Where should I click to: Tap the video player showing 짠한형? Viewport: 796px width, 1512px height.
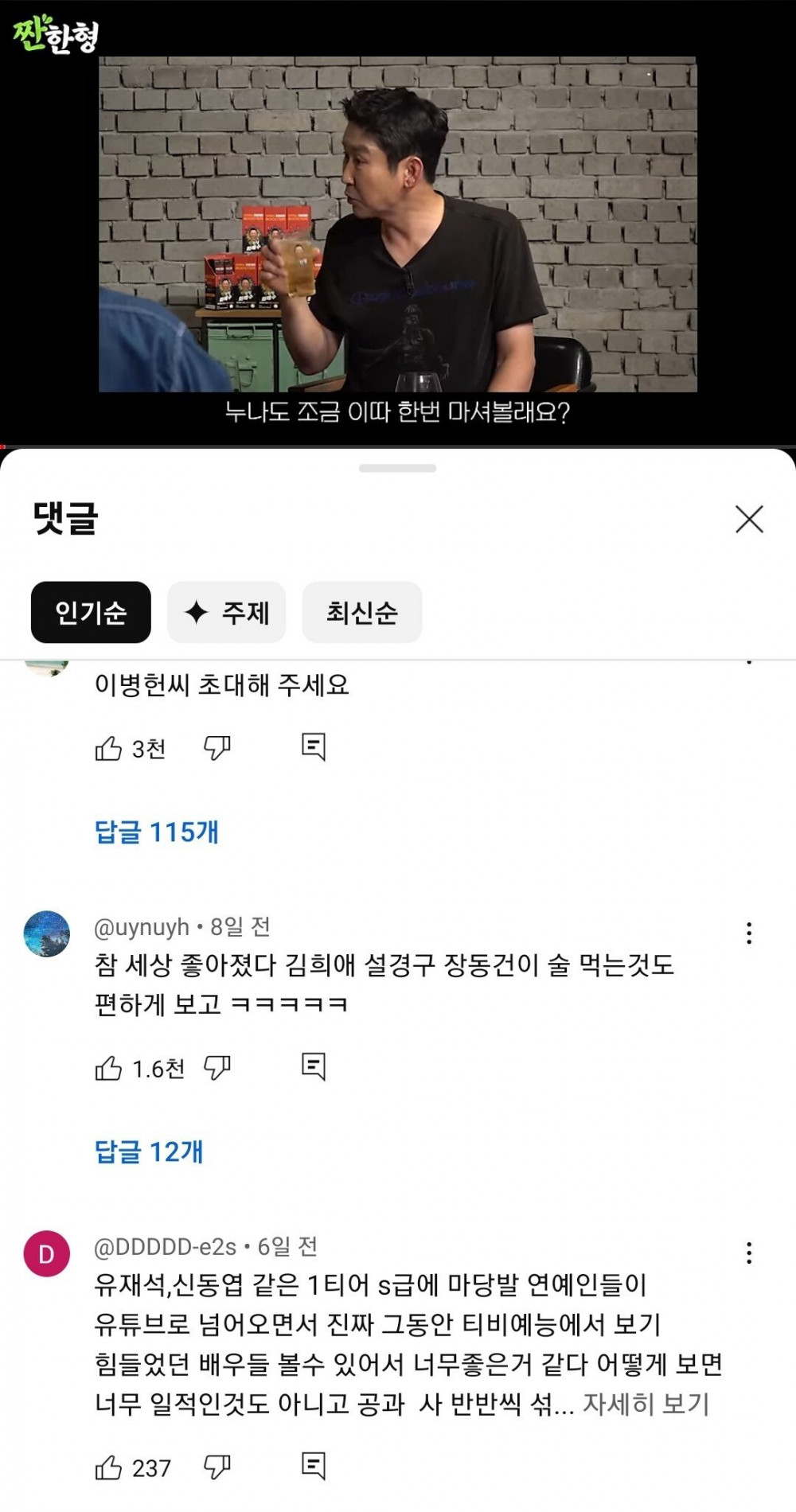[x=398, y=223]
